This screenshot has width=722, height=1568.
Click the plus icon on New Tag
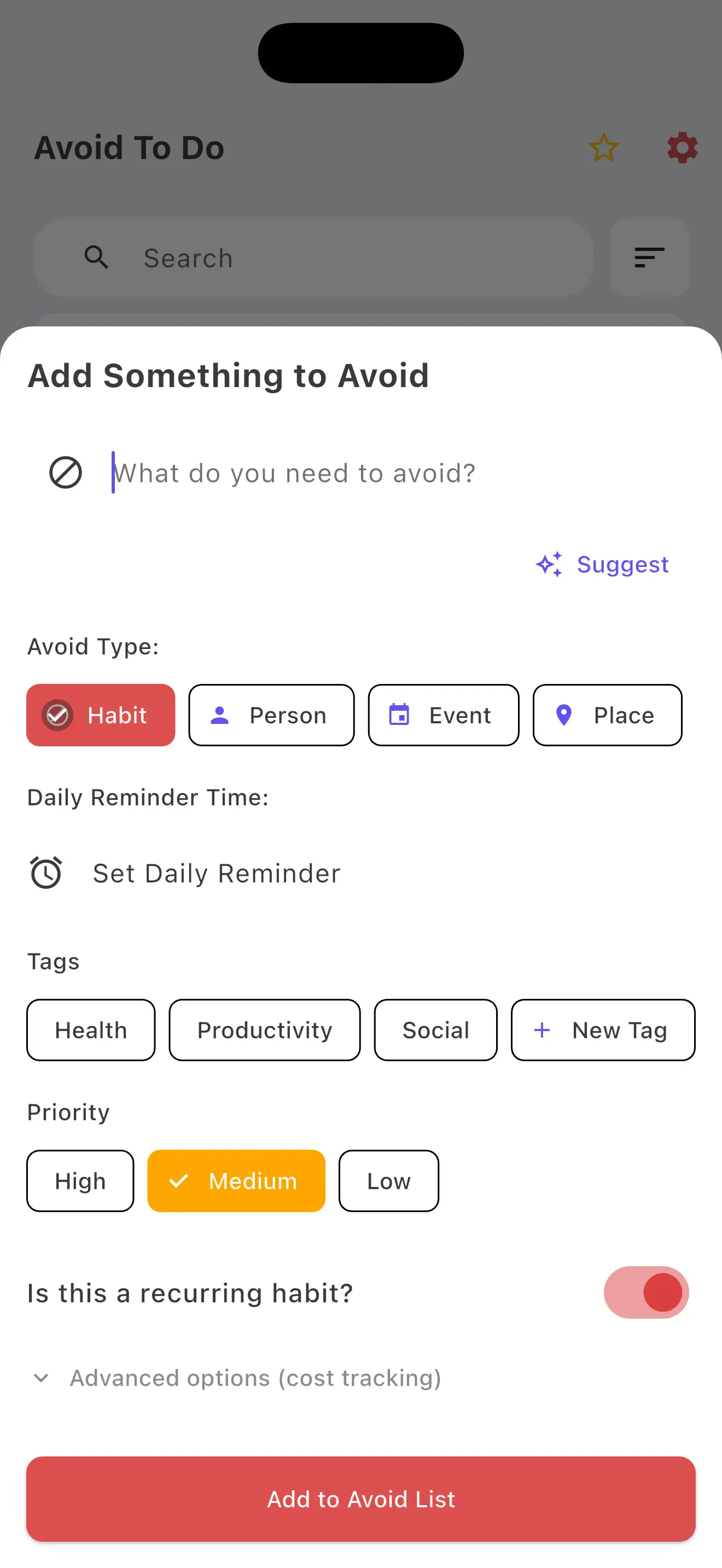coord(542,1030)
